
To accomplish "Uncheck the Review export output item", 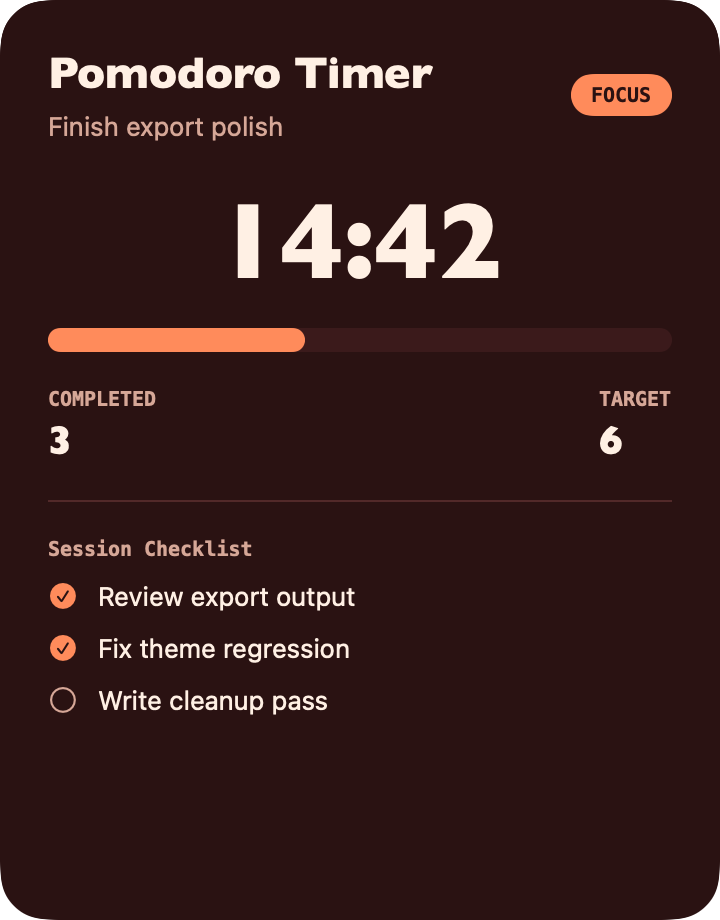I will coord(63,597).
